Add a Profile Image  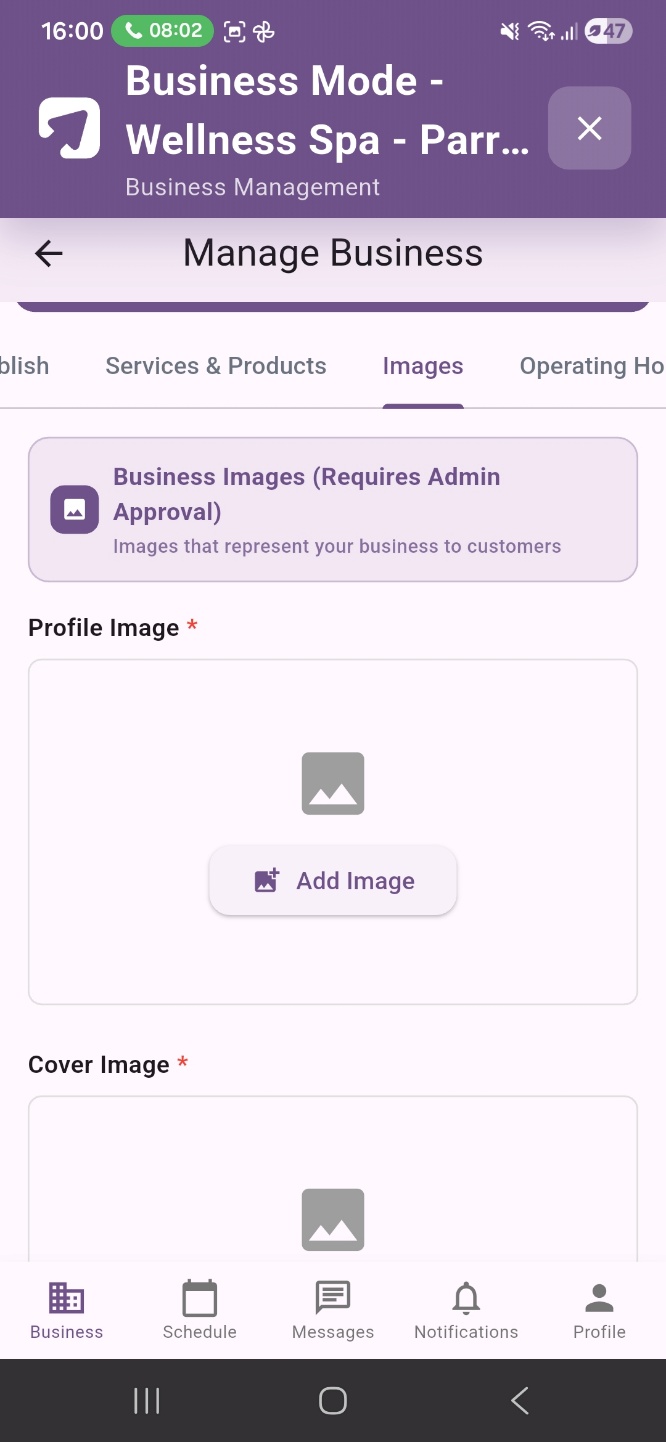point(333,881)
